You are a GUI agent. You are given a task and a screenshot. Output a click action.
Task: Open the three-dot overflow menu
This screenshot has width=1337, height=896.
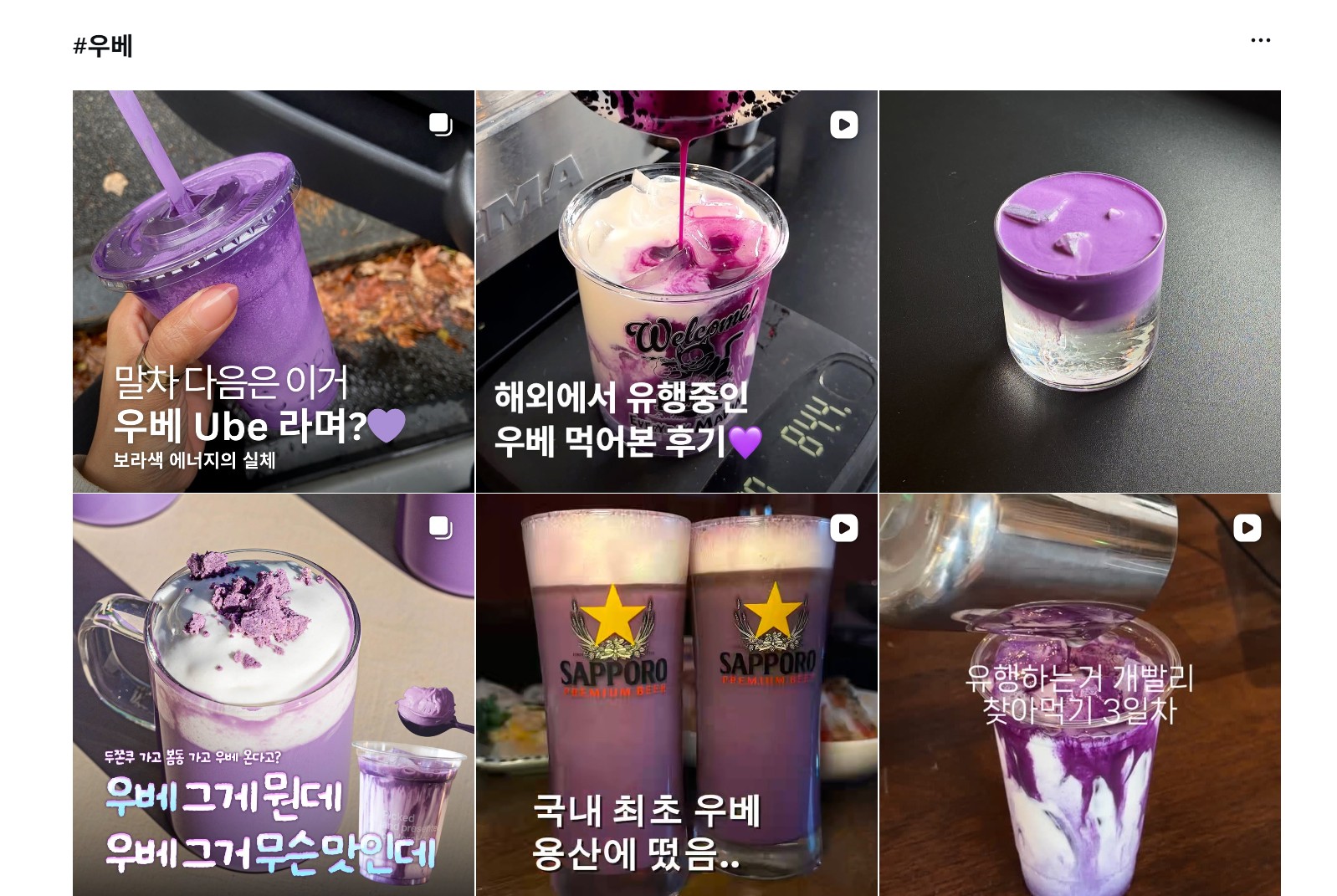click(x=1260, y=40)
